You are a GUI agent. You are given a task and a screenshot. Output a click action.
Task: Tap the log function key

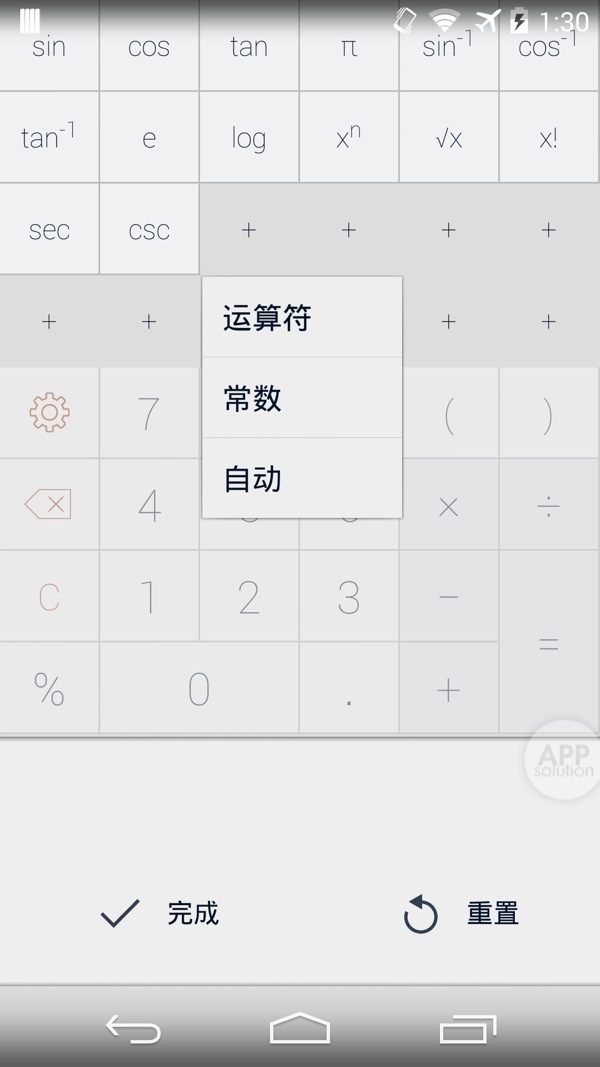[249, 137]
